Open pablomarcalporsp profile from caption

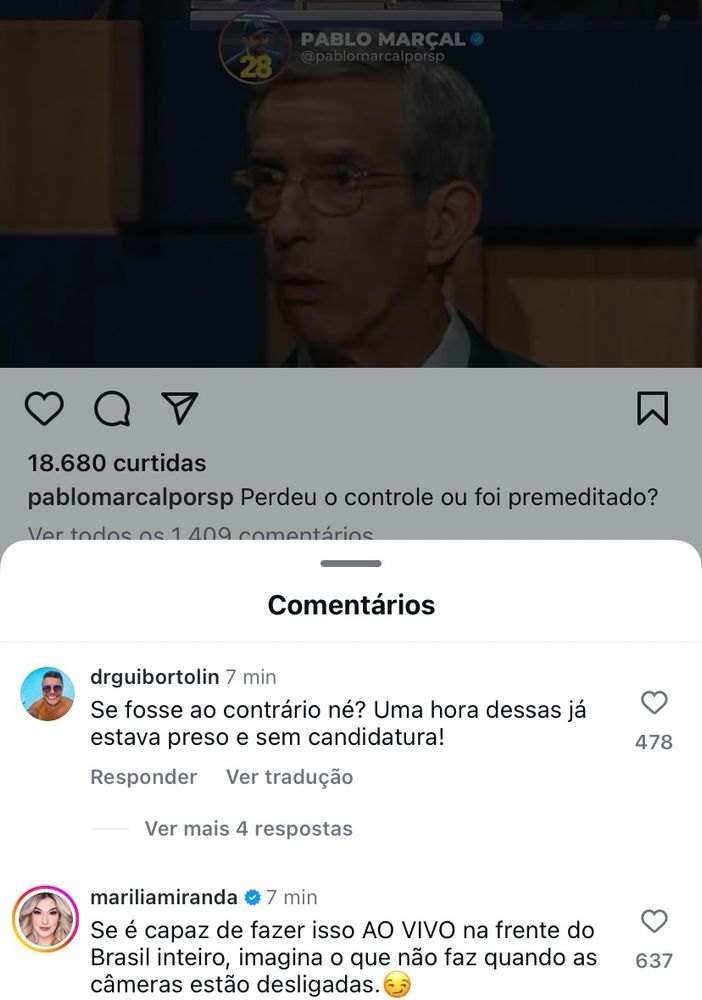tap(131, 497)
